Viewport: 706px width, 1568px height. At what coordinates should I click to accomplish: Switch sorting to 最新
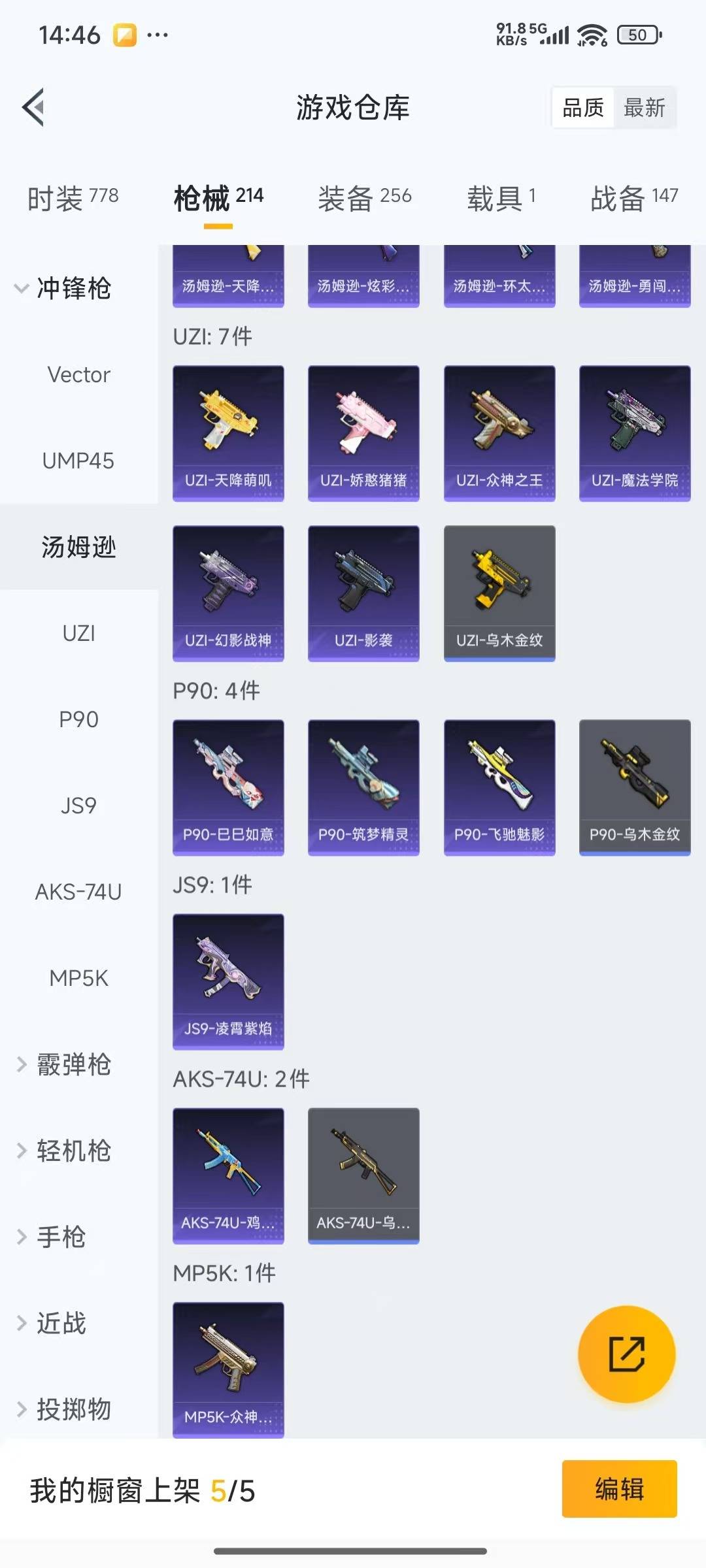click(645, 108)
